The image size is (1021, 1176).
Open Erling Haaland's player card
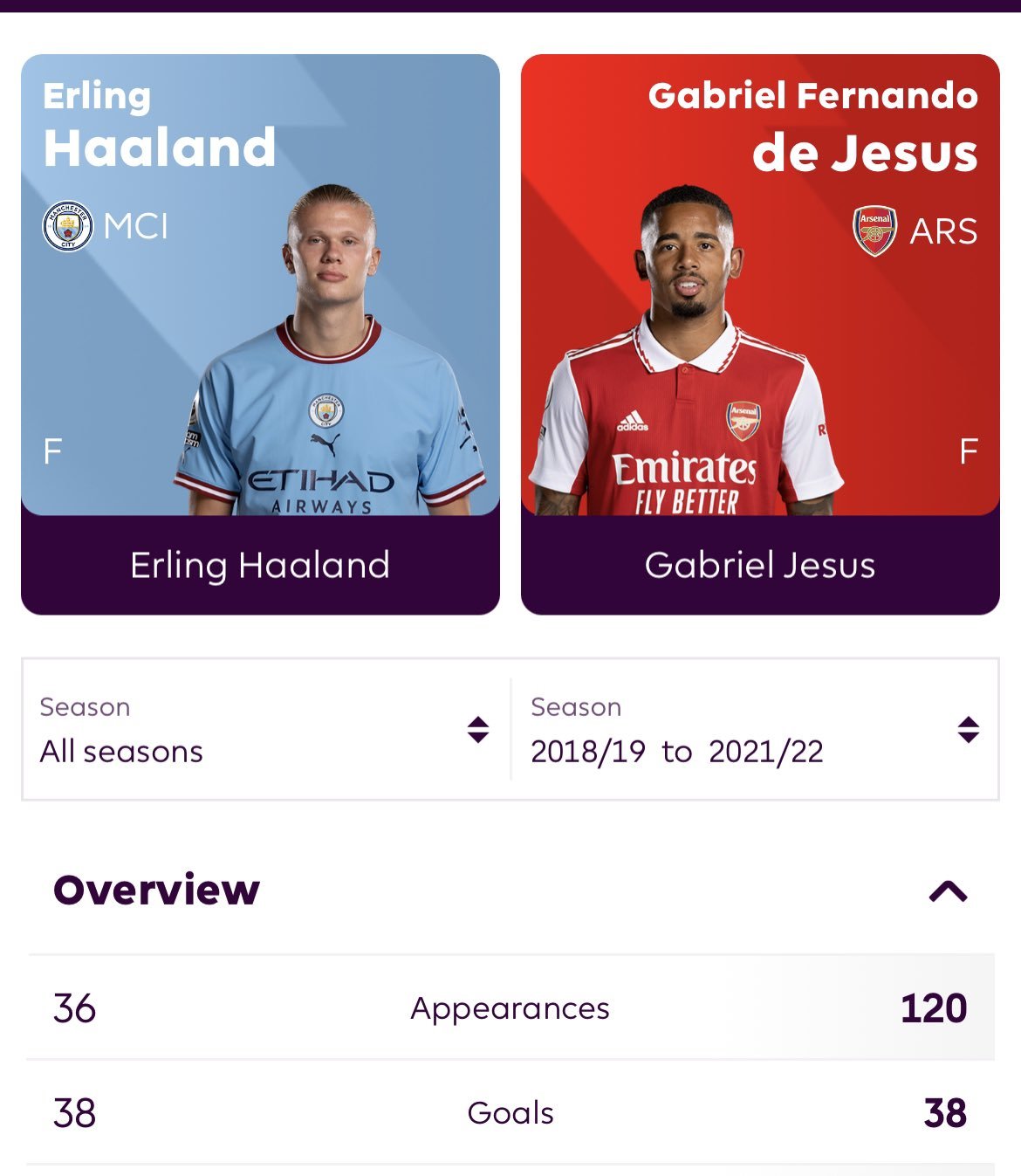pos(260,335)
